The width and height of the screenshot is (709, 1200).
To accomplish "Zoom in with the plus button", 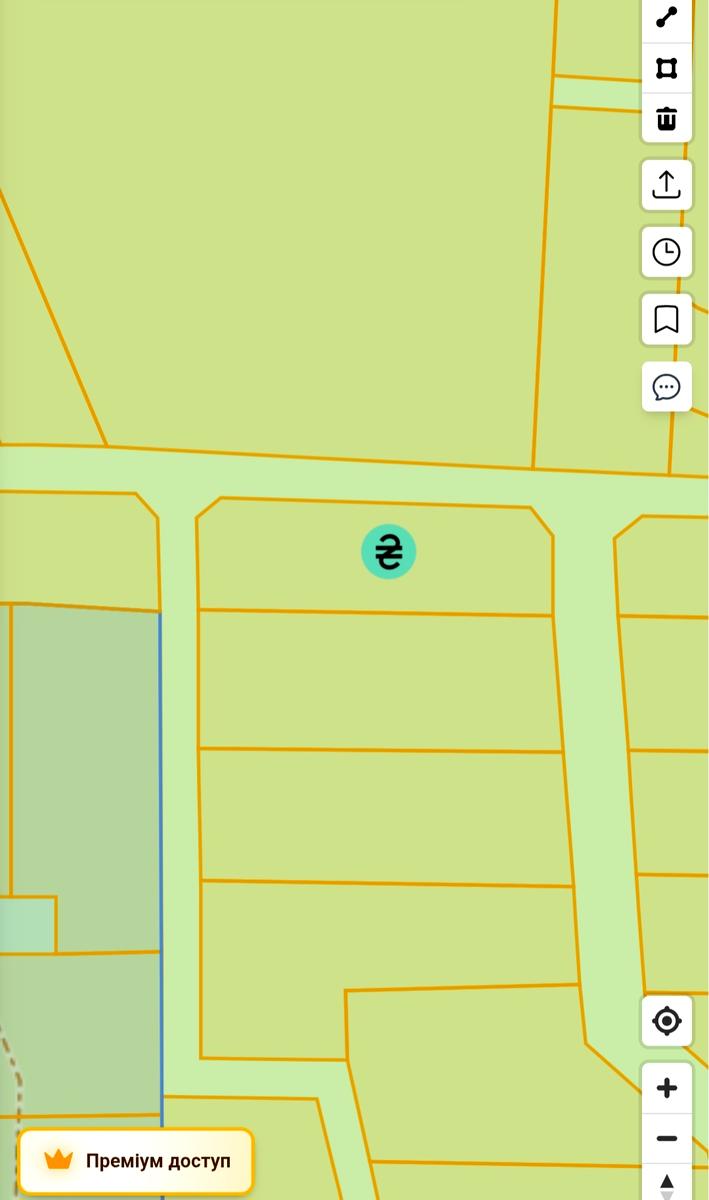I will tap(666, 1088).
